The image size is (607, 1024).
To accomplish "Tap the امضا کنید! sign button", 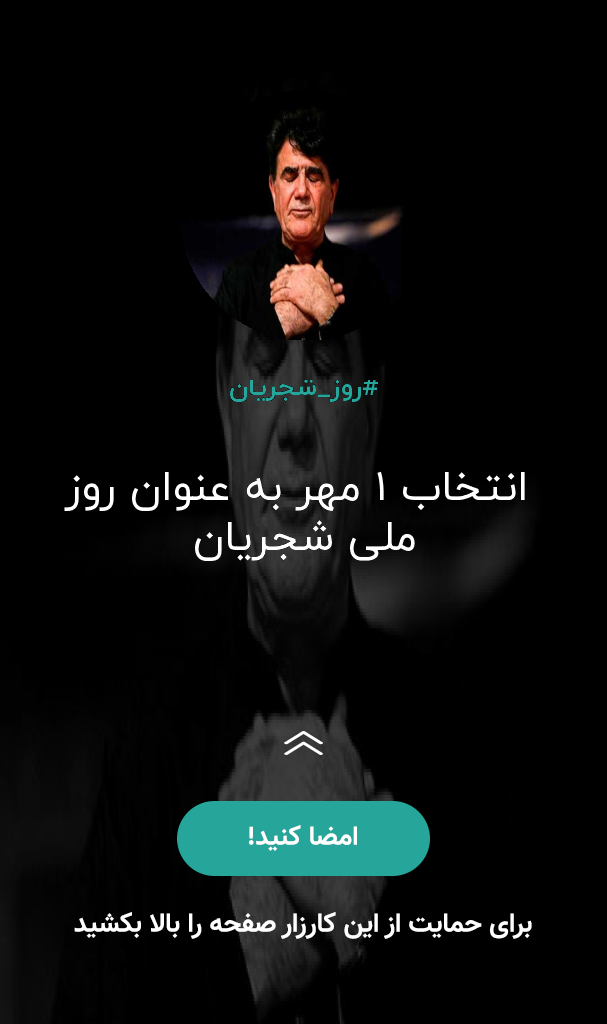I will coord(303,838).
